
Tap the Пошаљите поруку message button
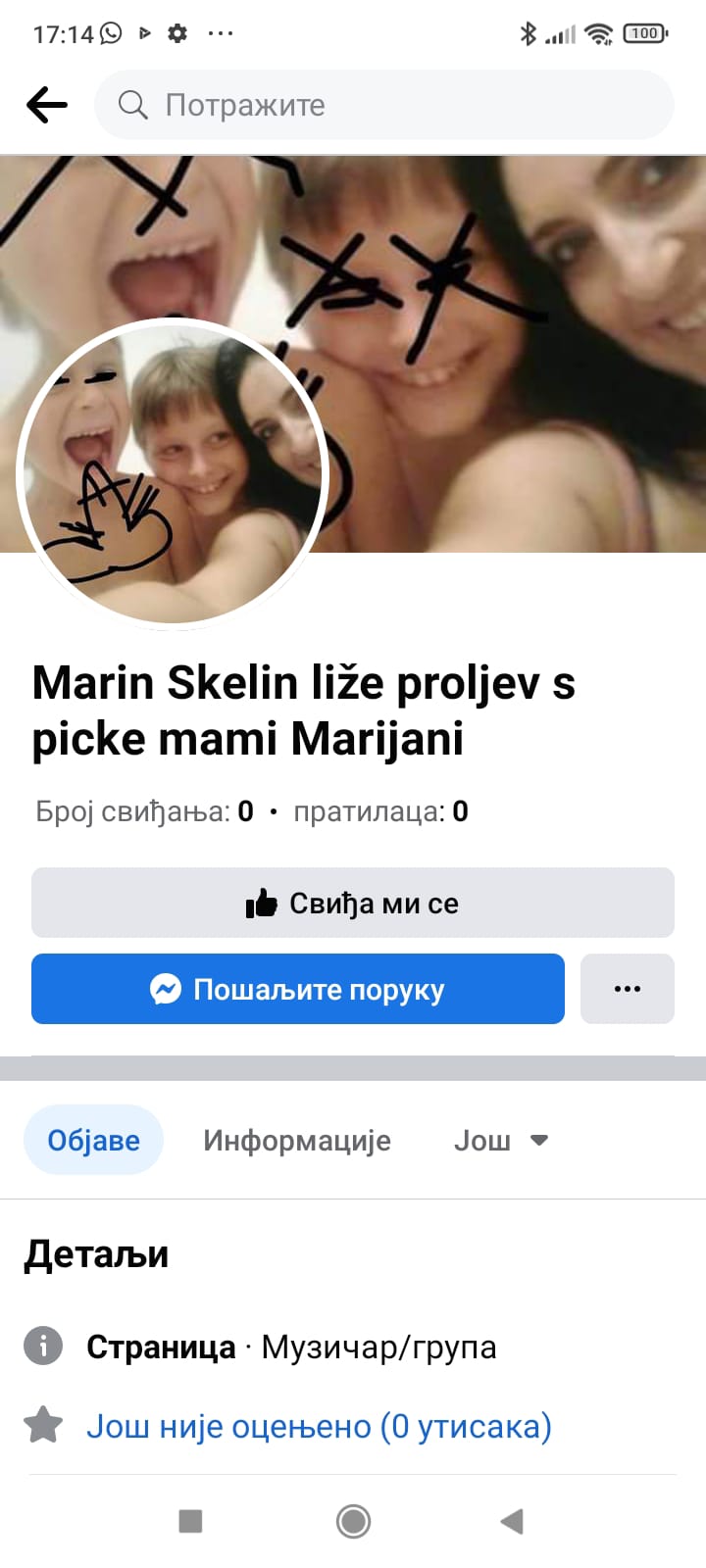pos(297,989)
